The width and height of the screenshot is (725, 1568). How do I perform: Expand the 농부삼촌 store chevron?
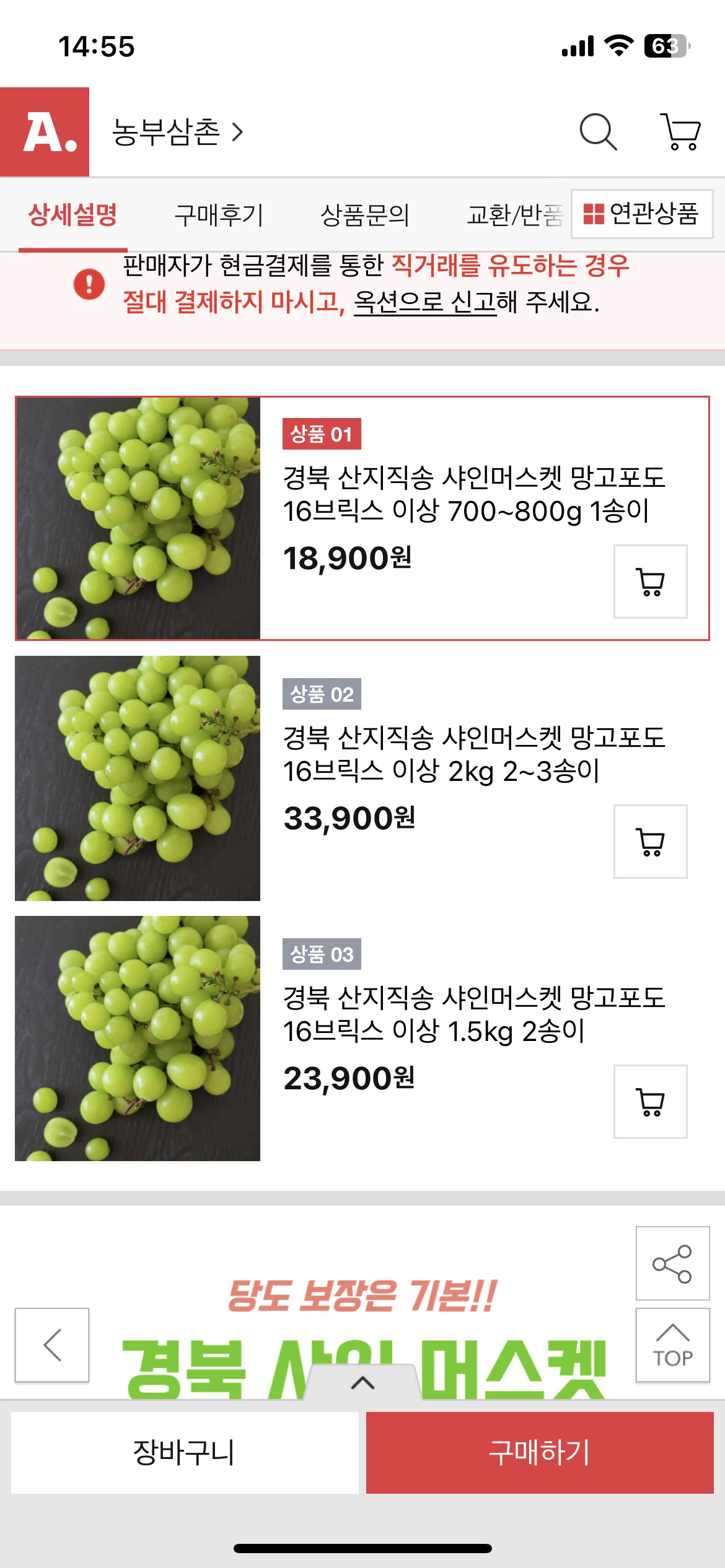point(237,133)
